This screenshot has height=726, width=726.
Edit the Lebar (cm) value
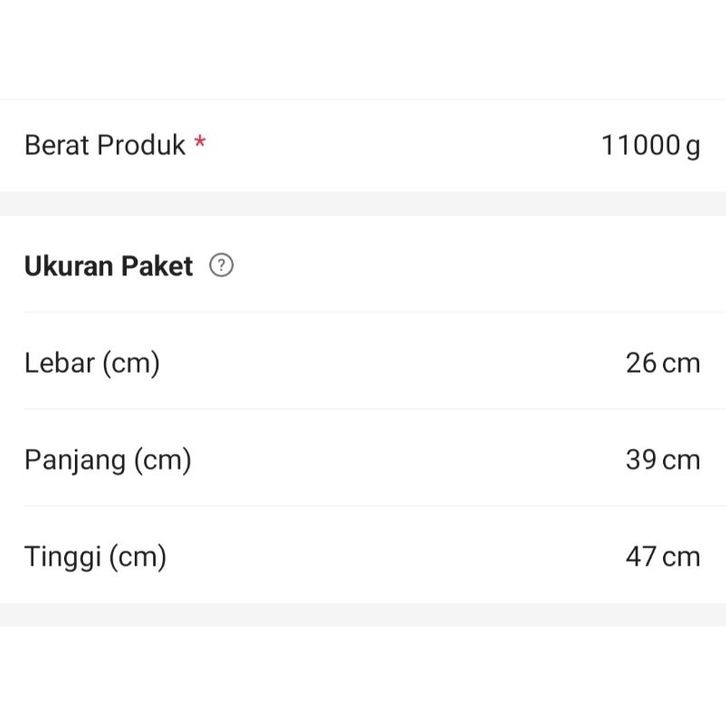660,363
